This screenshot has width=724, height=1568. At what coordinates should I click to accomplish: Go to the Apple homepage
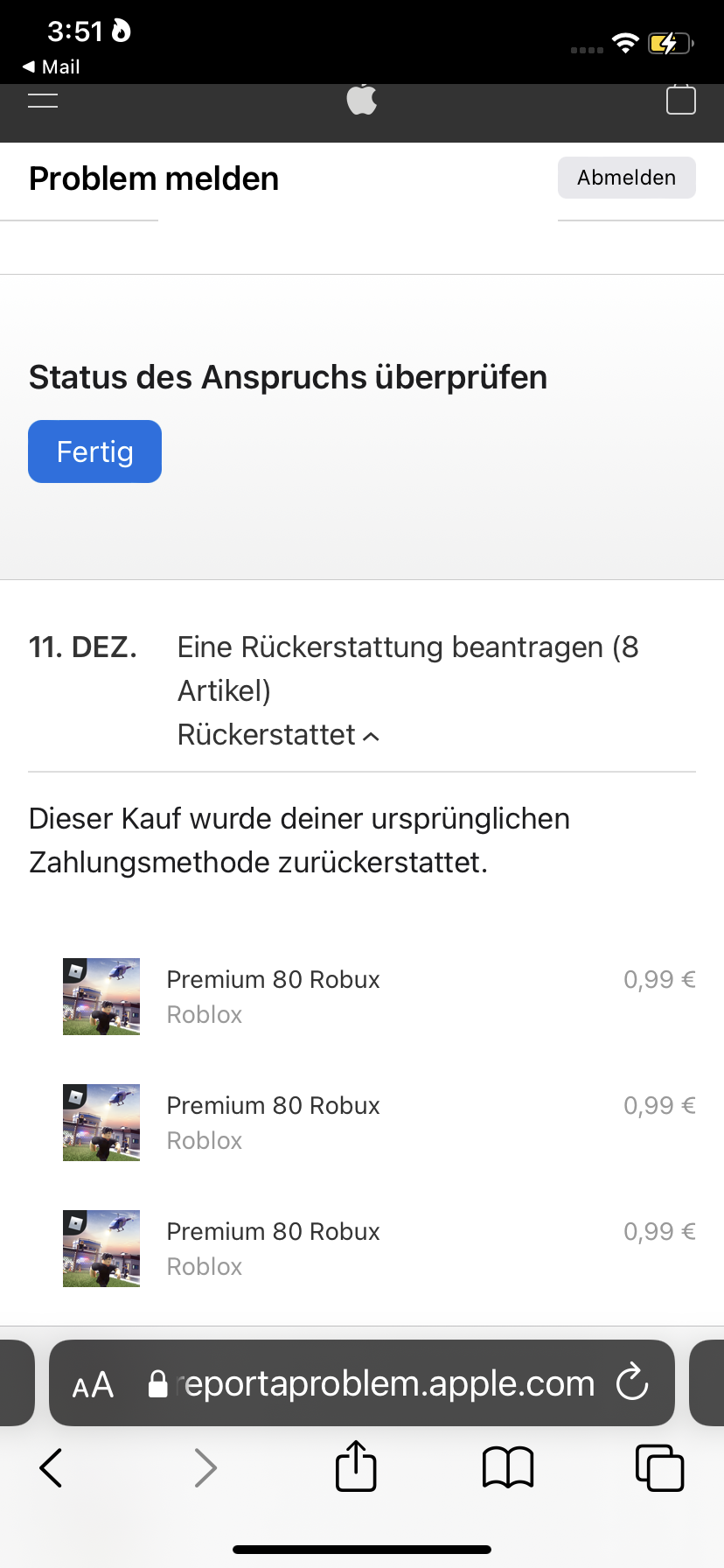click(362, 100)
